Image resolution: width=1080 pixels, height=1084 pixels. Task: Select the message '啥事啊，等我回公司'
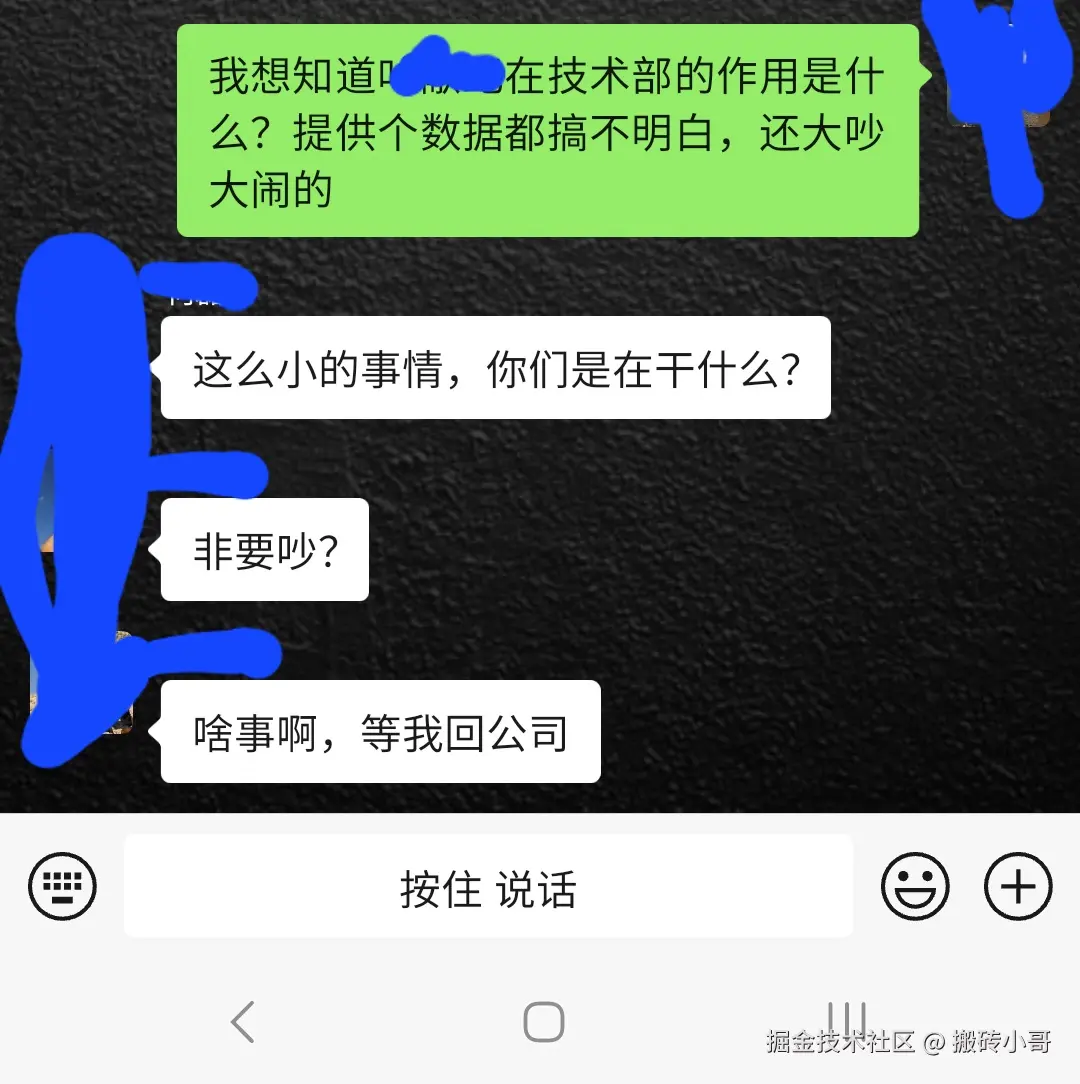(x=380, y=731)
